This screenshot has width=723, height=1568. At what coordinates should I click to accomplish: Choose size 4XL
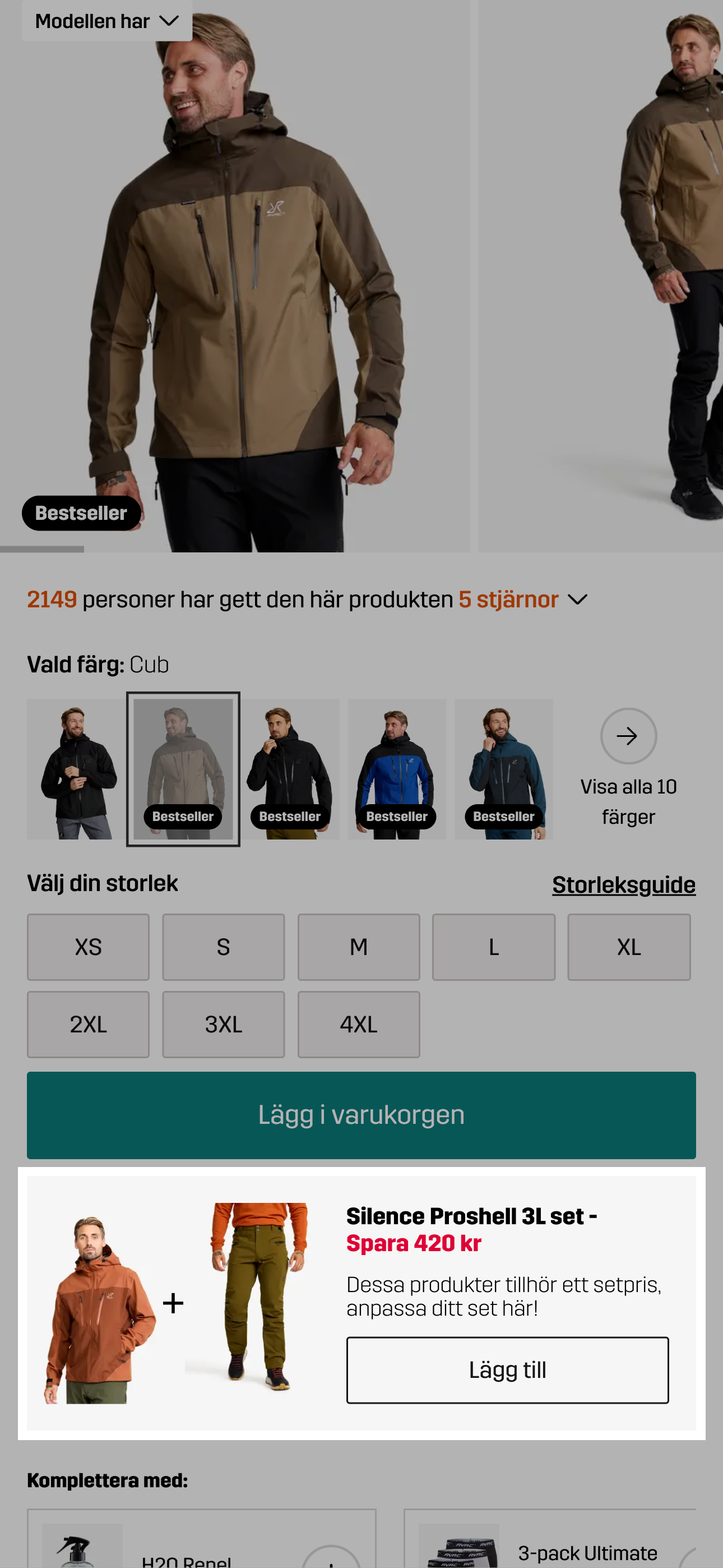pyautogui.click(x=359, y=1024)
